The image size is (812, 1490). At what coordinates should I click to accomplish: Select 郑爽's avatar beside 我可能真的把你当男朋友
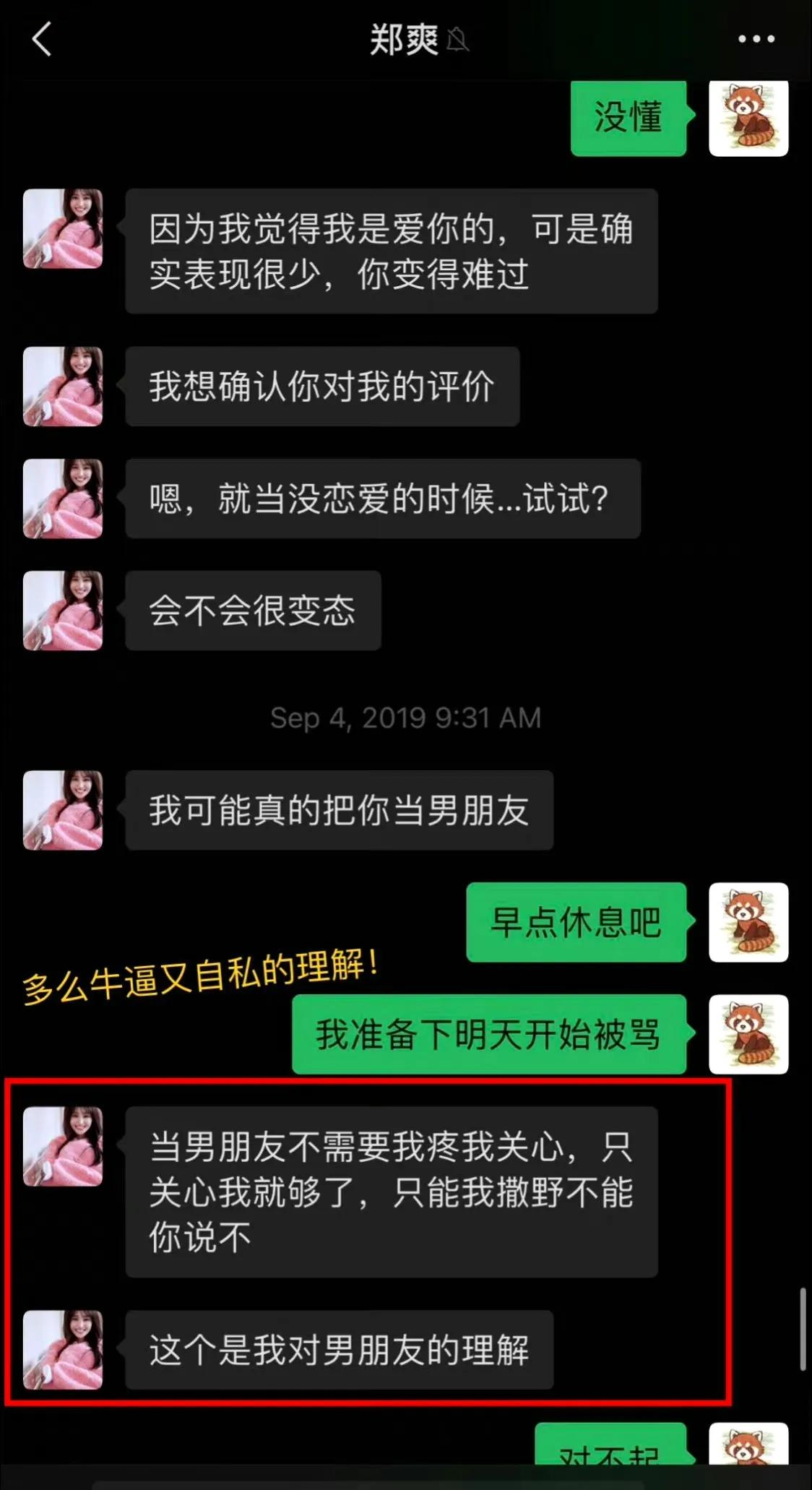(x=63, y=811)
